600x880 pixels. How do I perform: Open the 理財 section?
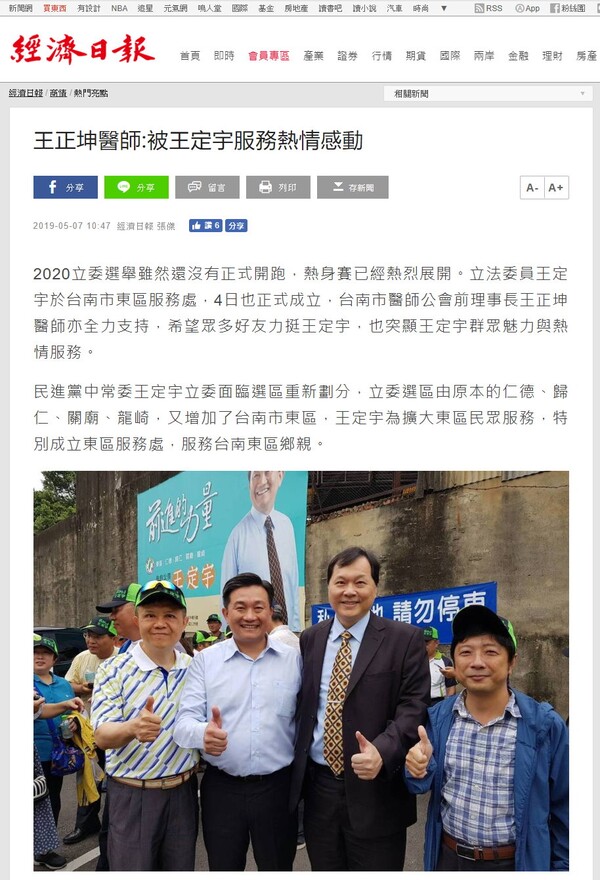pyautogui.click(x=552, y=56)
